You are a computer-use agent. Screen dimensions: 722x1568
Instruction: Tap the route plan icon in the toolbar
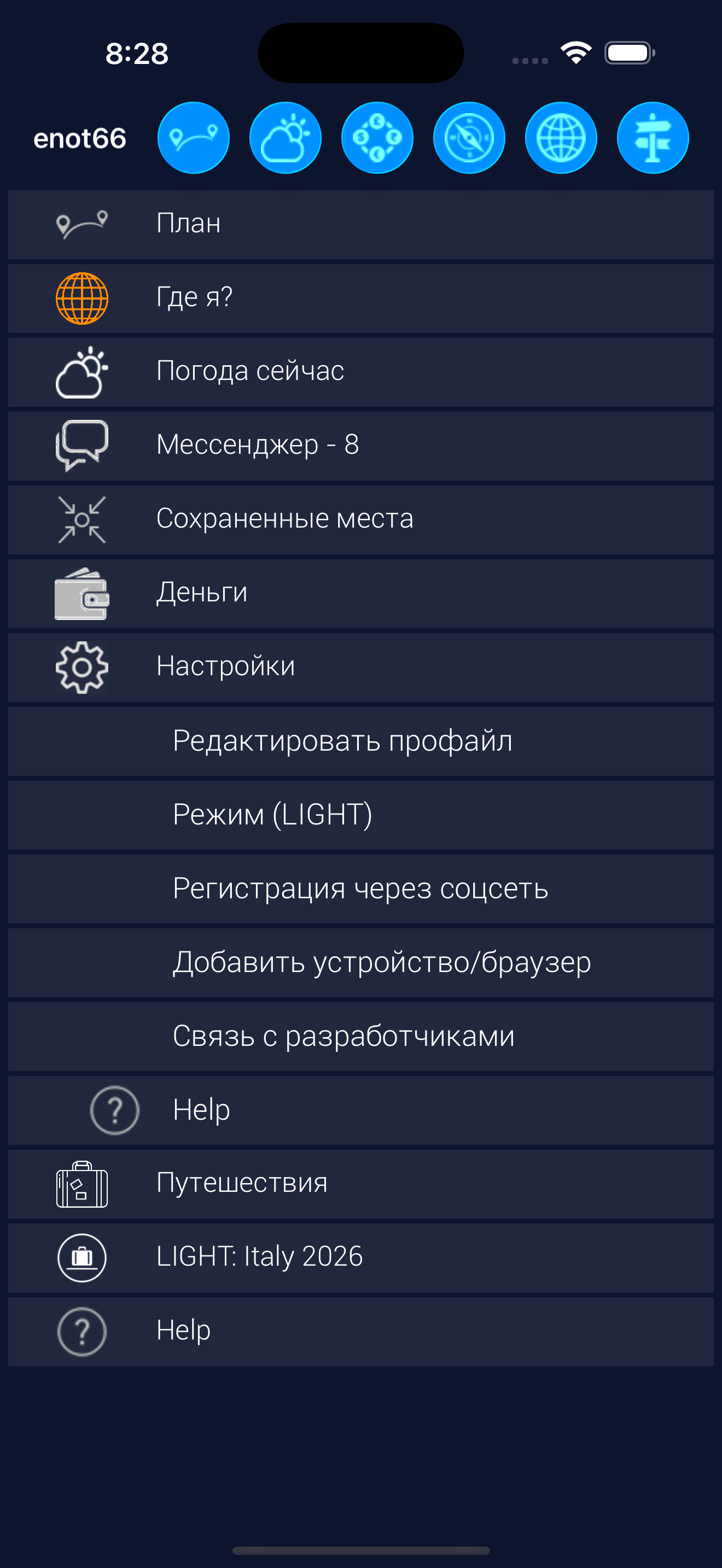193,138
